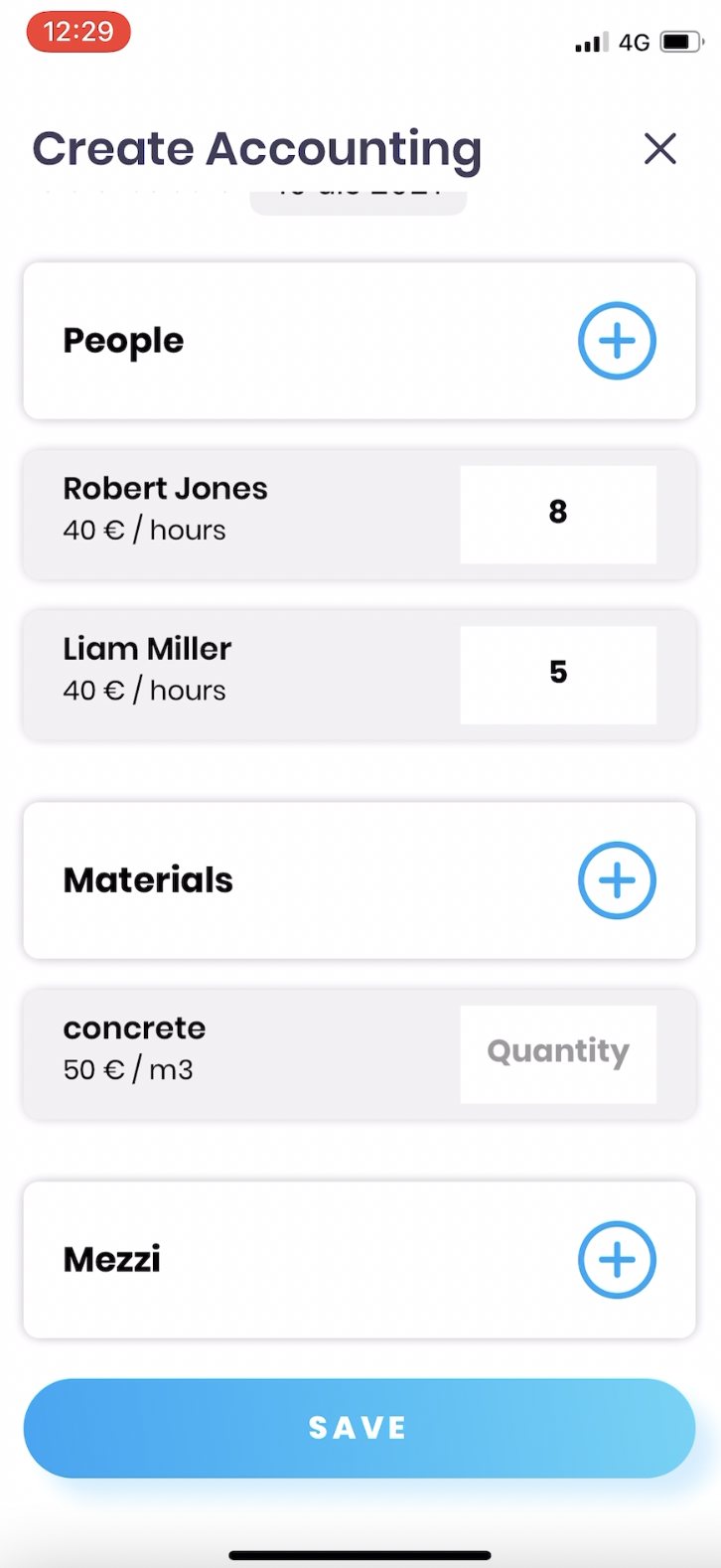Save the accounting entry
The height and width of the screenshot is (1568, 721).
[x=360, y=1428]
